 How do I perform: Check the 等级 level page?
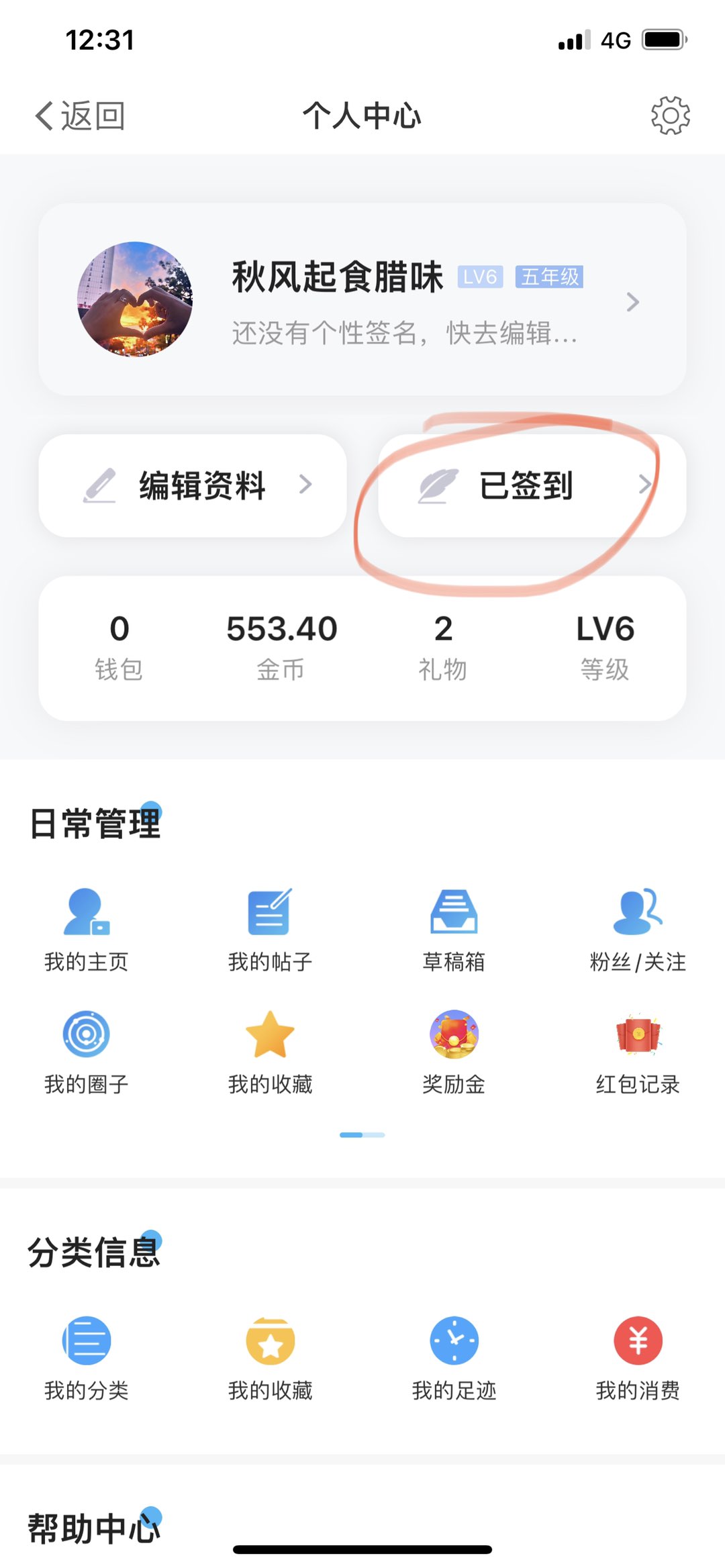tap(605, 647)
